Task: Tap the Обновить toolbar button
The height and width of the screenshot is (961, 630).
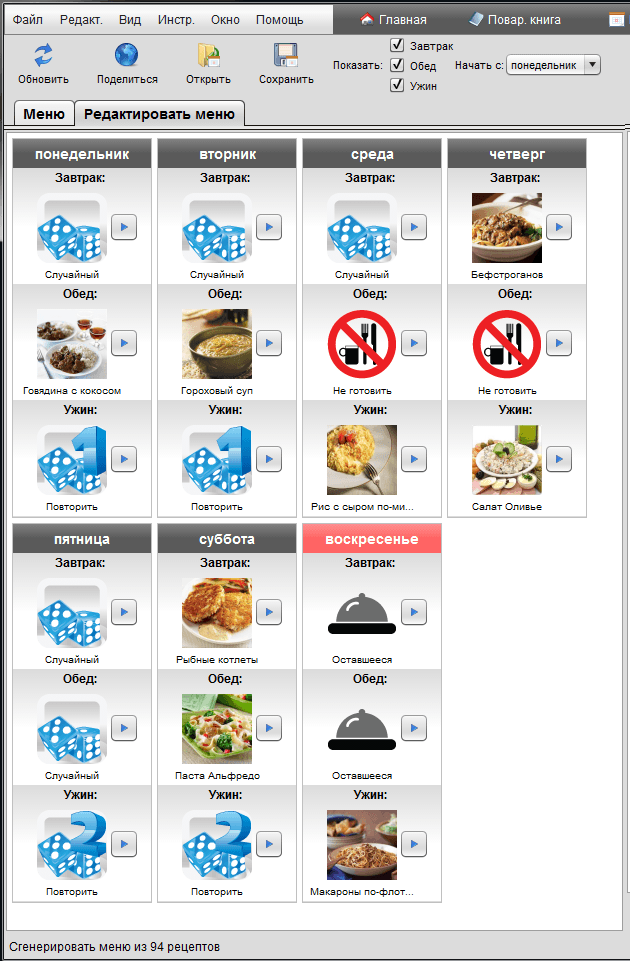Action: (43, 63)
